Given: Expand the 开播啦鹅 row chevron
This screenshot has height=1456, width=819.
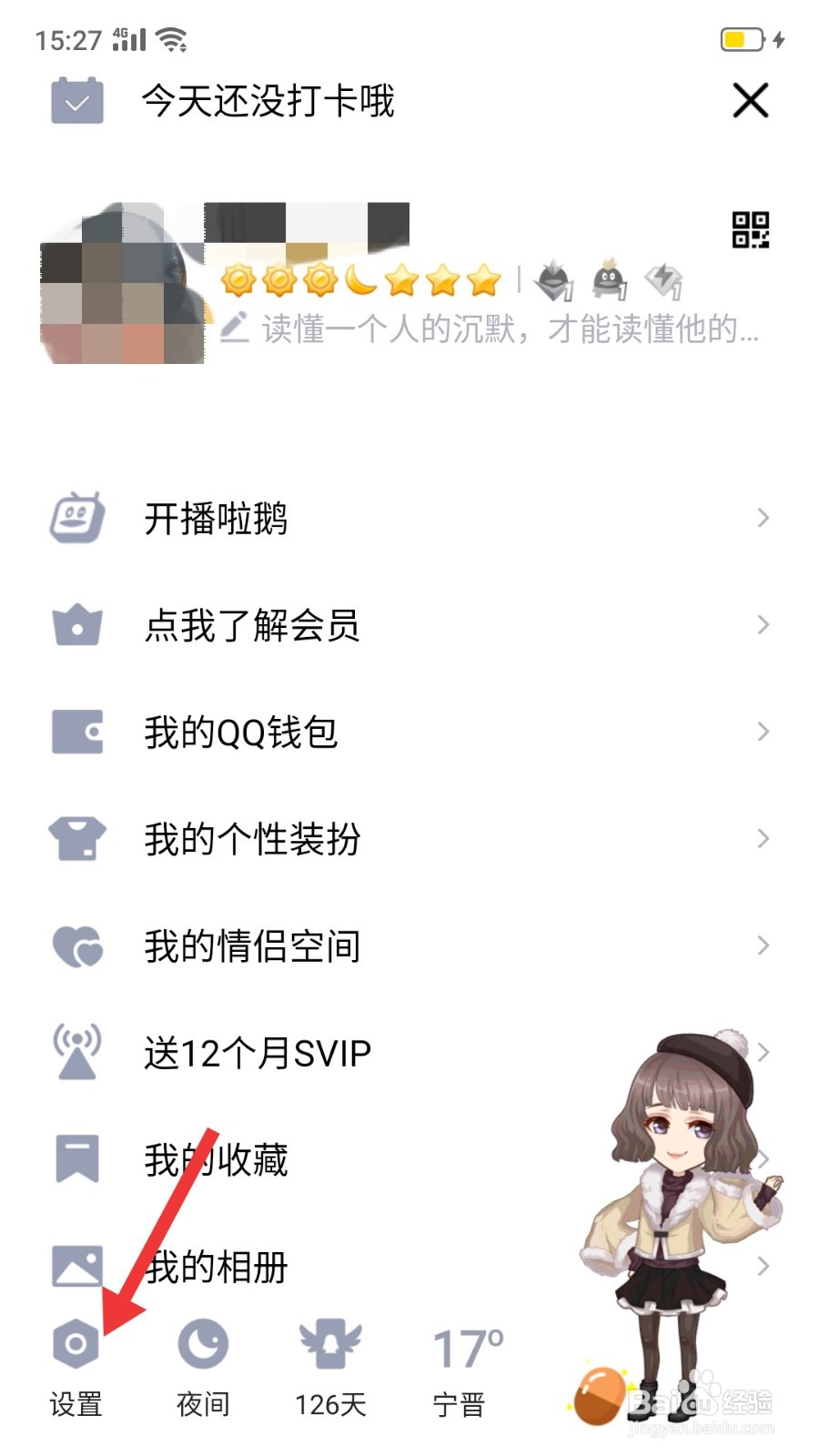Looking at the screenshot, I should click(763, 517).
